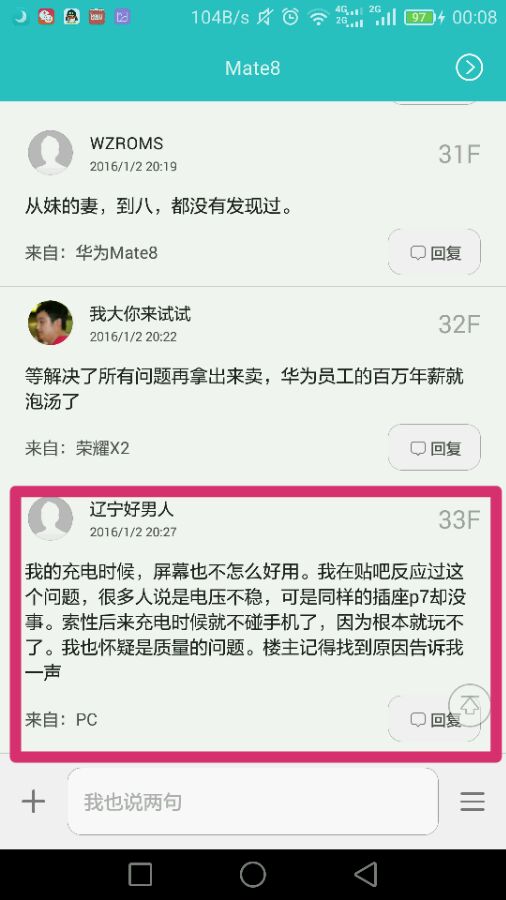
Task: Open the plus attachment button
Action: pos(33,801)
